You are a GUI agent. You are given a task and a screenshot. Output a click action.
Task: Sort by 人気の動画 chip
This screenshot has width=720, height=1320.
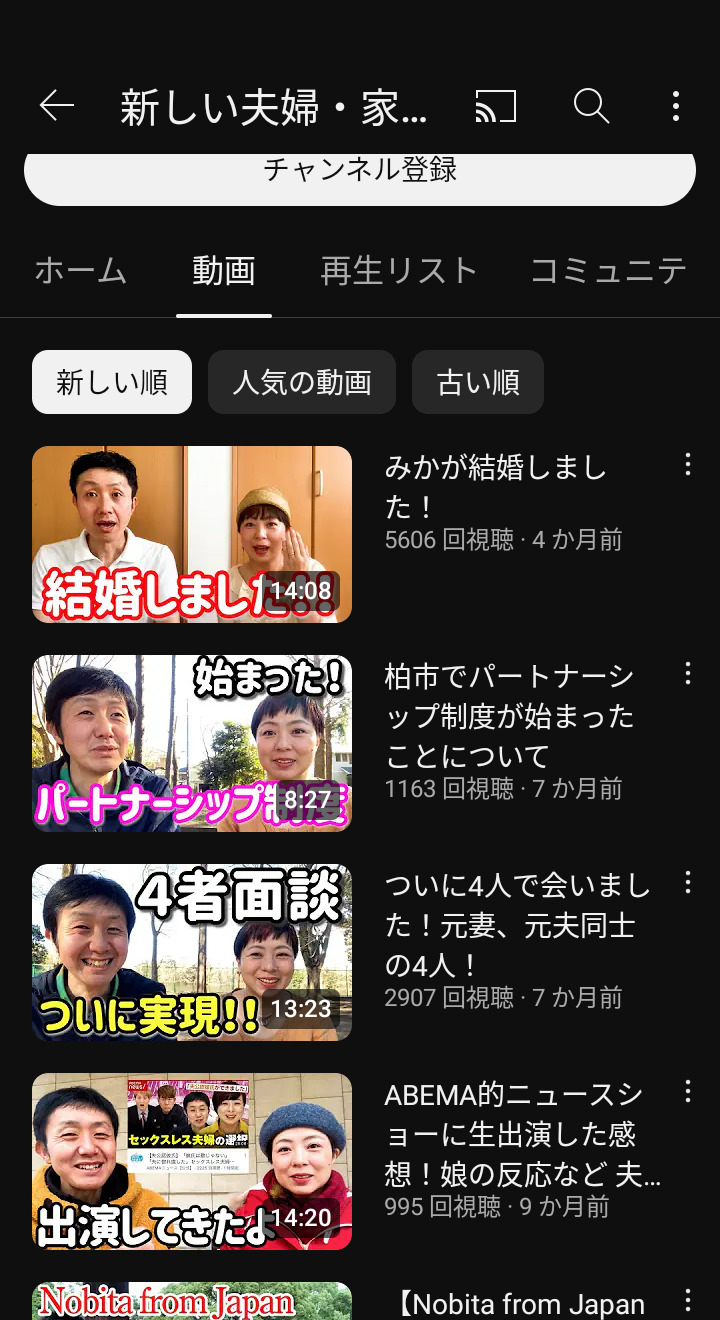click(302, 382)
